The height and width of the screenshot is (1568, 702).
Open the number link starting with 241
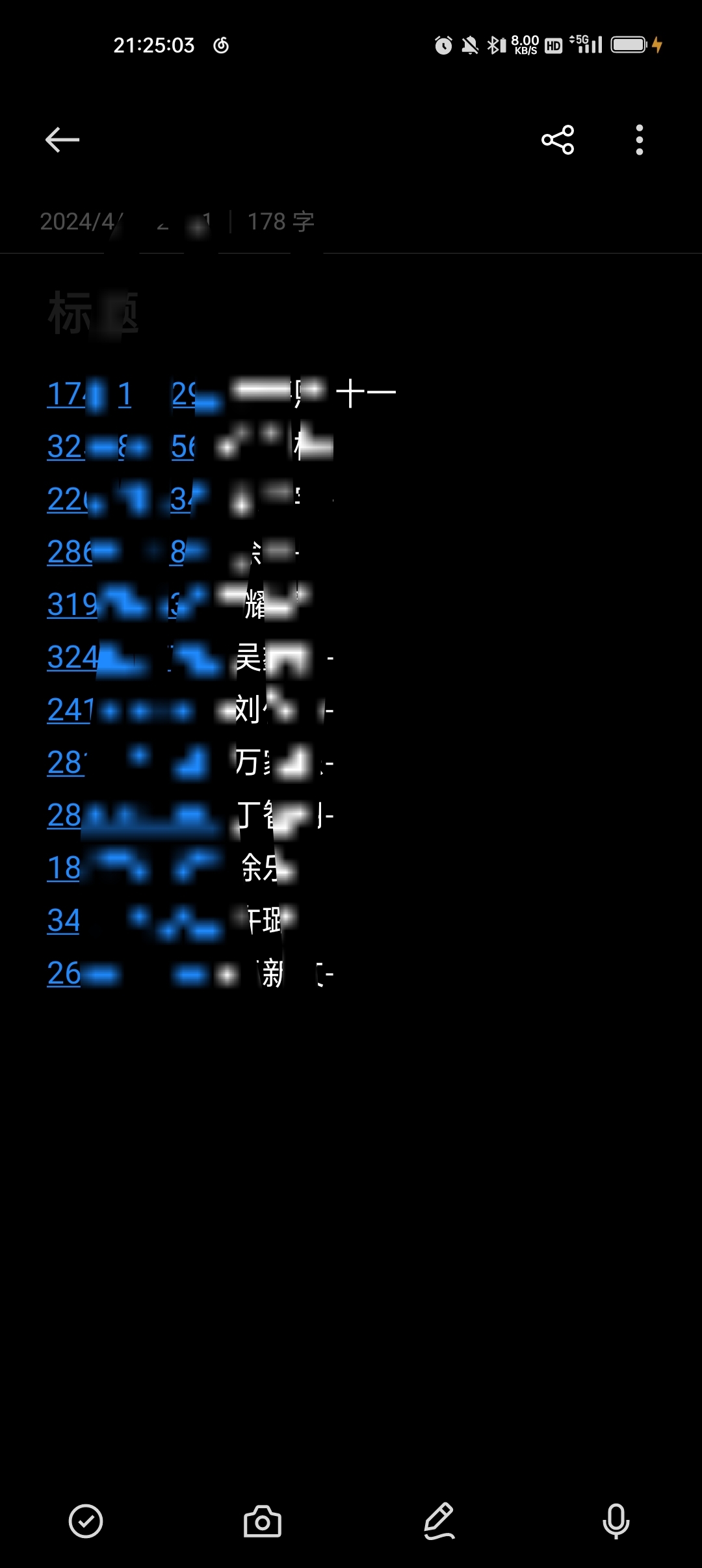[97, 710]
